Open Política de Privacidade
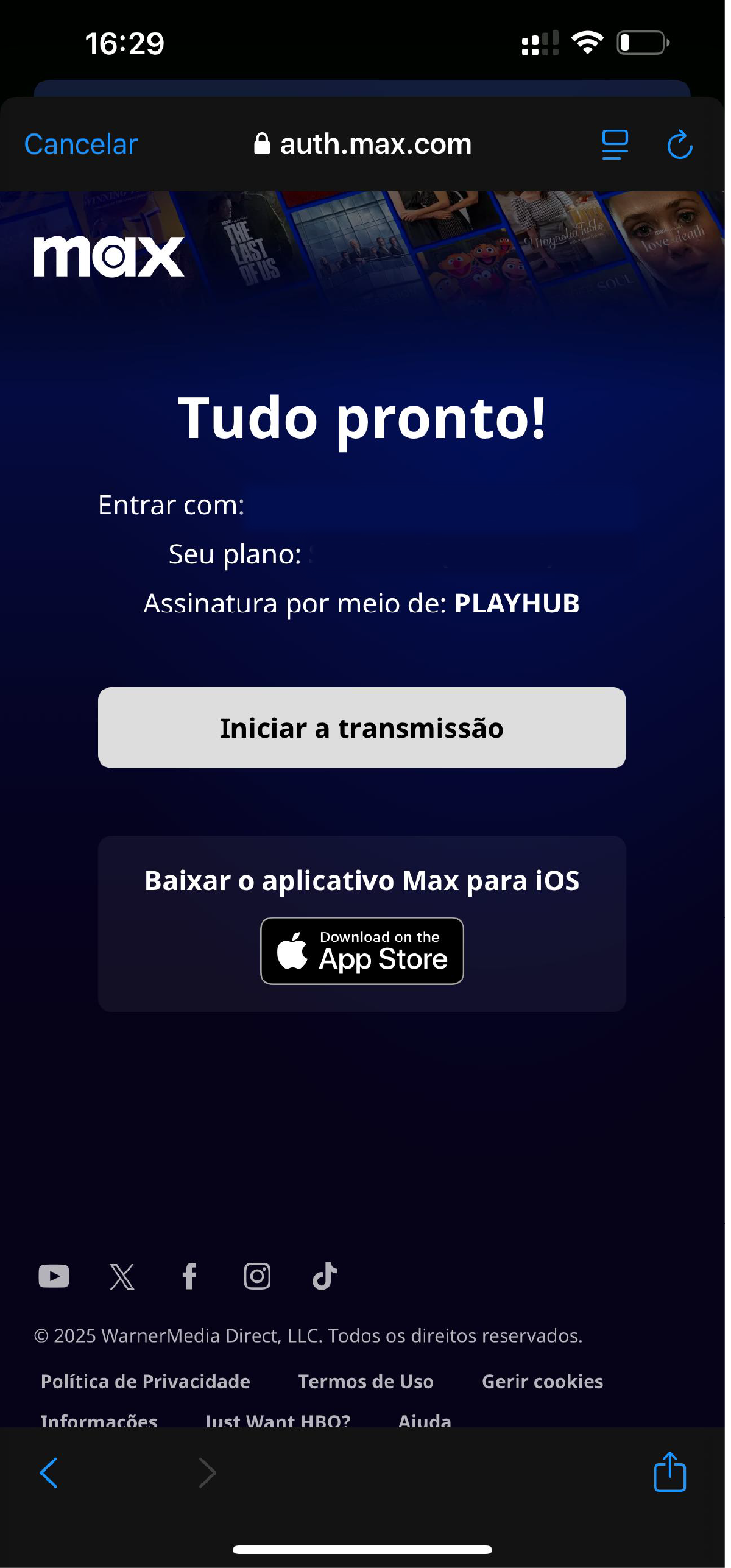The image size is (731, 1568). tap(144, 1381)
